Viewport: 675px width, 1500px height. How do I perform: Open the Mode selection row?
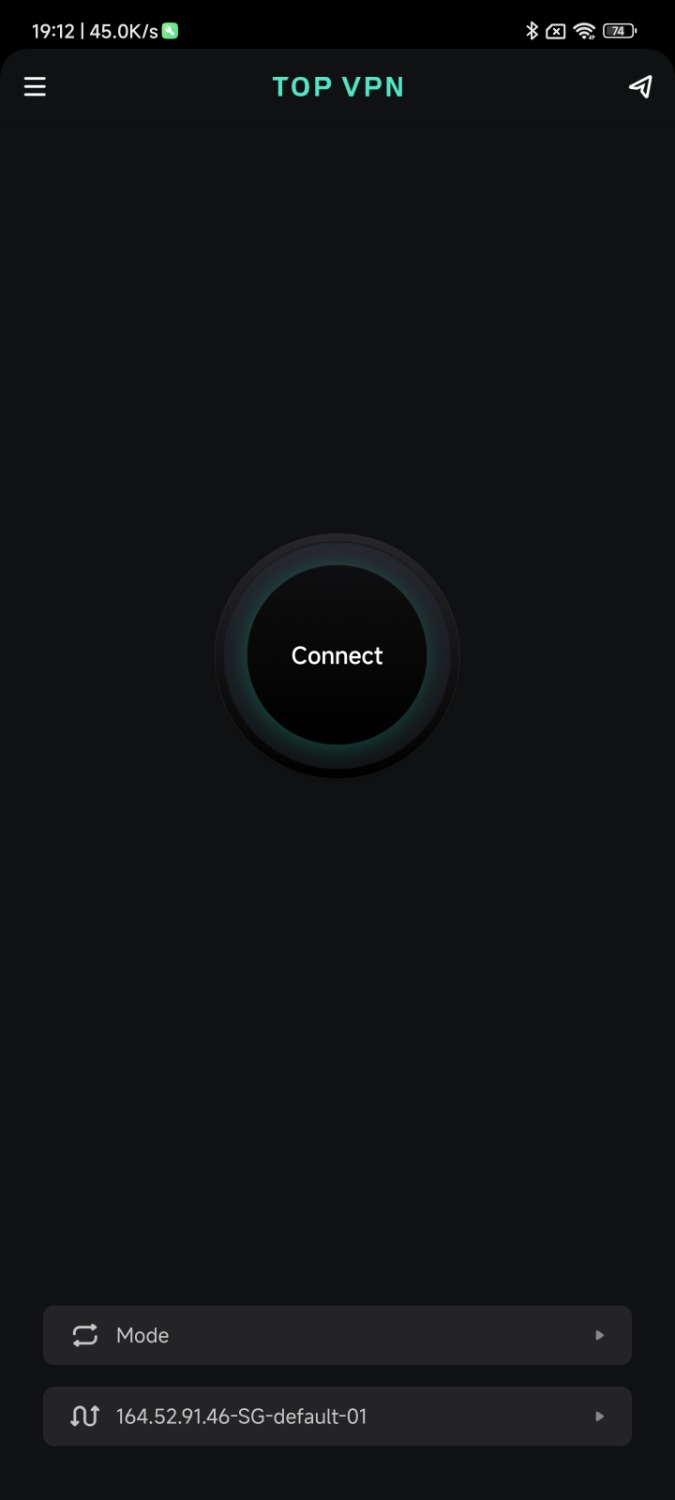click(337, 1335)
